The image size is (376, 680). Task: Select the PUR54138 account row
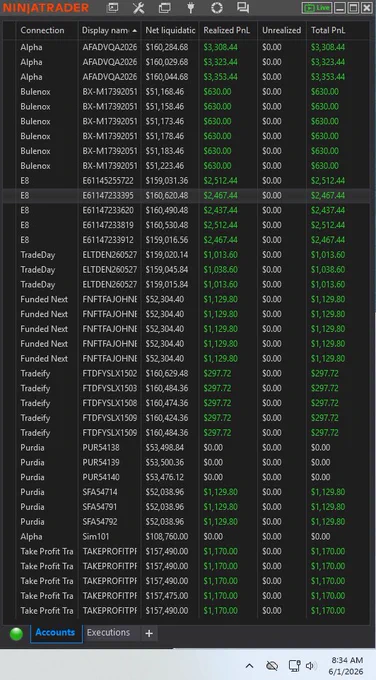(186, 448)
